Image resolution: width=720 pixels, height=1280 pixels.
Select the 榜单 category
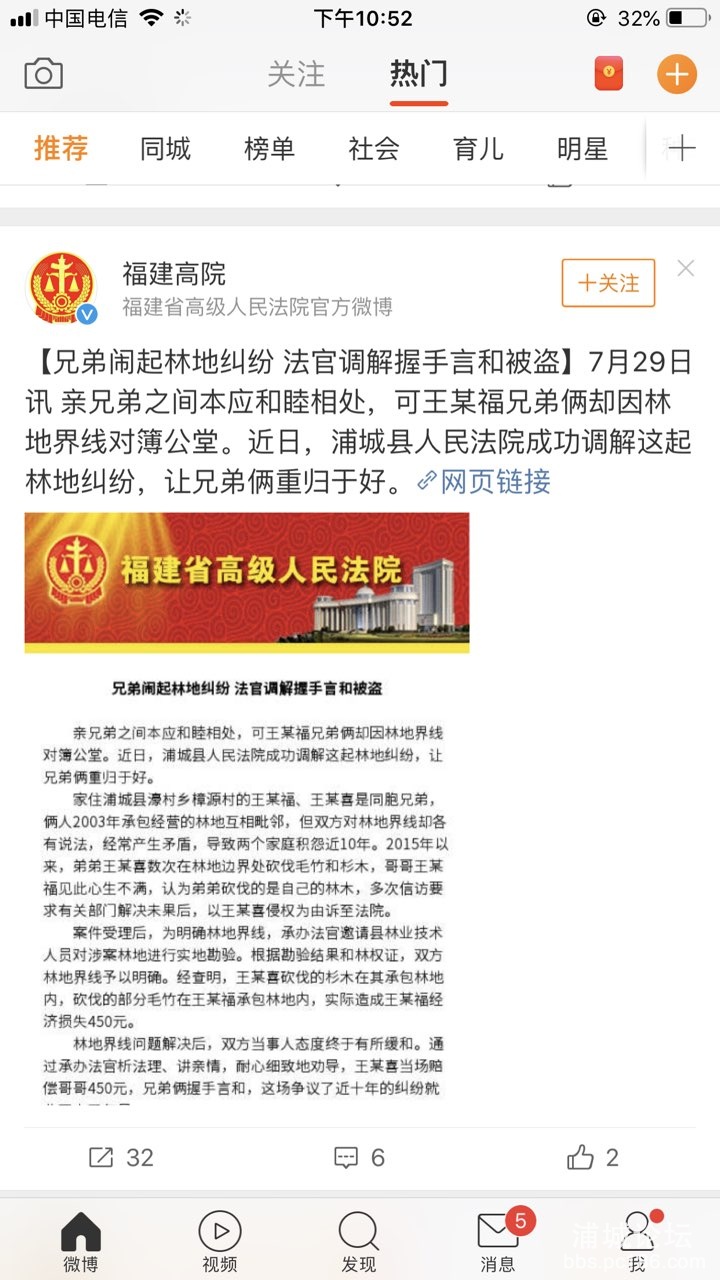point(270,149)
